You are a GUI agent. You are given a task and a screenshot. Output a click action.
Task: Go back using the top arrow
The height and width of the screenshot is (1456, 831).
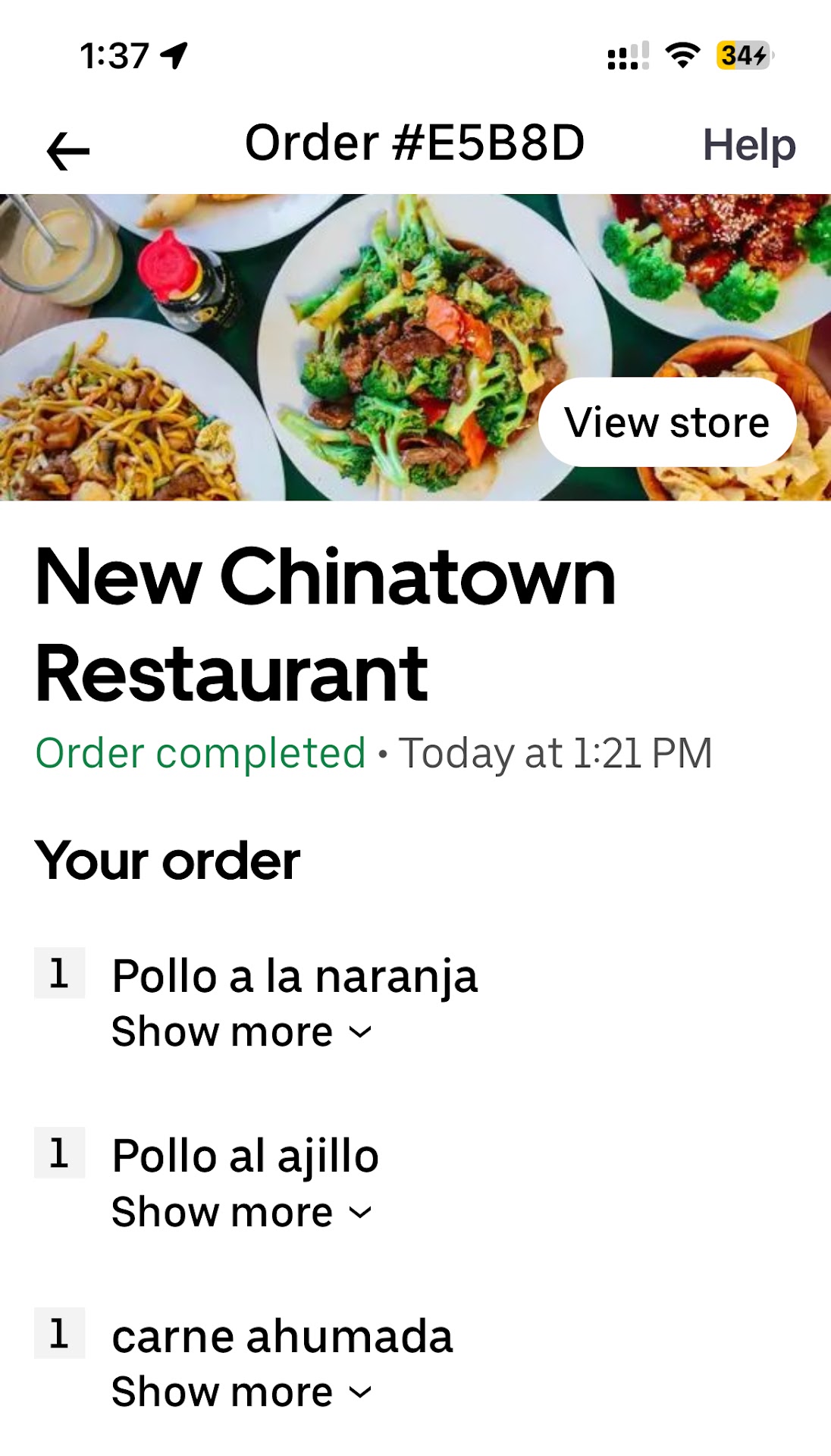(x=68, y=150)
